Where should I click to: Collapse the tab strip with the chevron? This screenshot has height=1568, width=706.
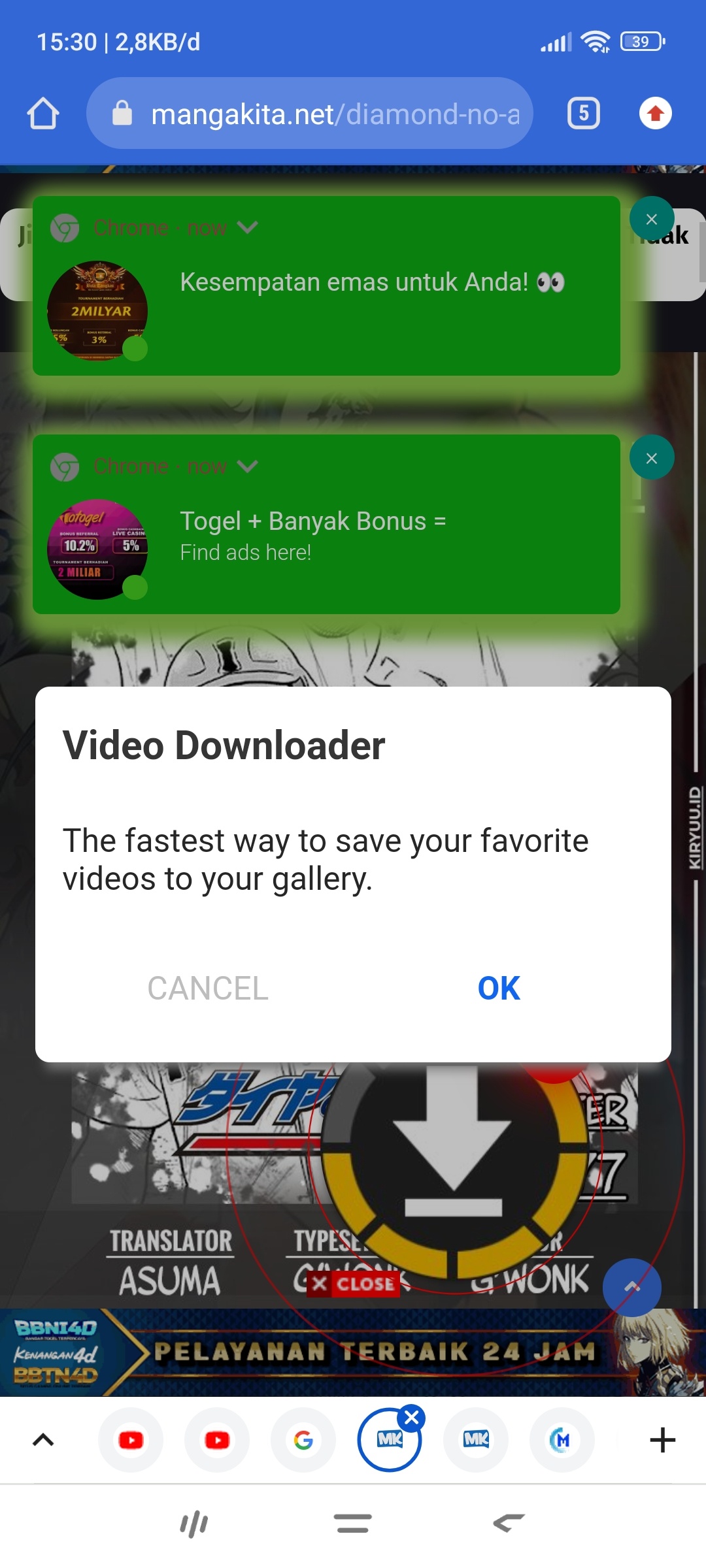[x=43, y=1440]
